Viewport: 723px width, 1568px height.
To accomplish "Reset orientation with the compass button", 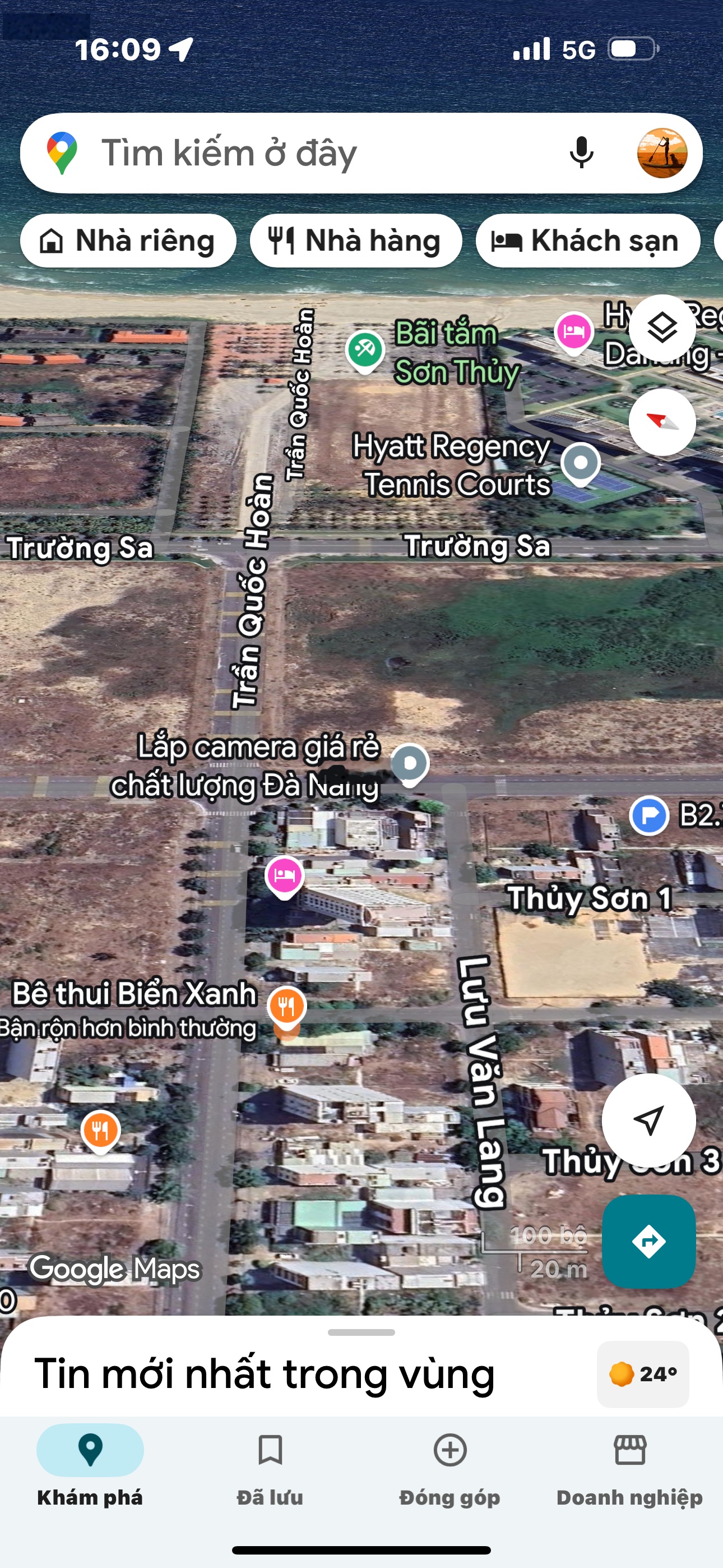I will tap(661, 422).
